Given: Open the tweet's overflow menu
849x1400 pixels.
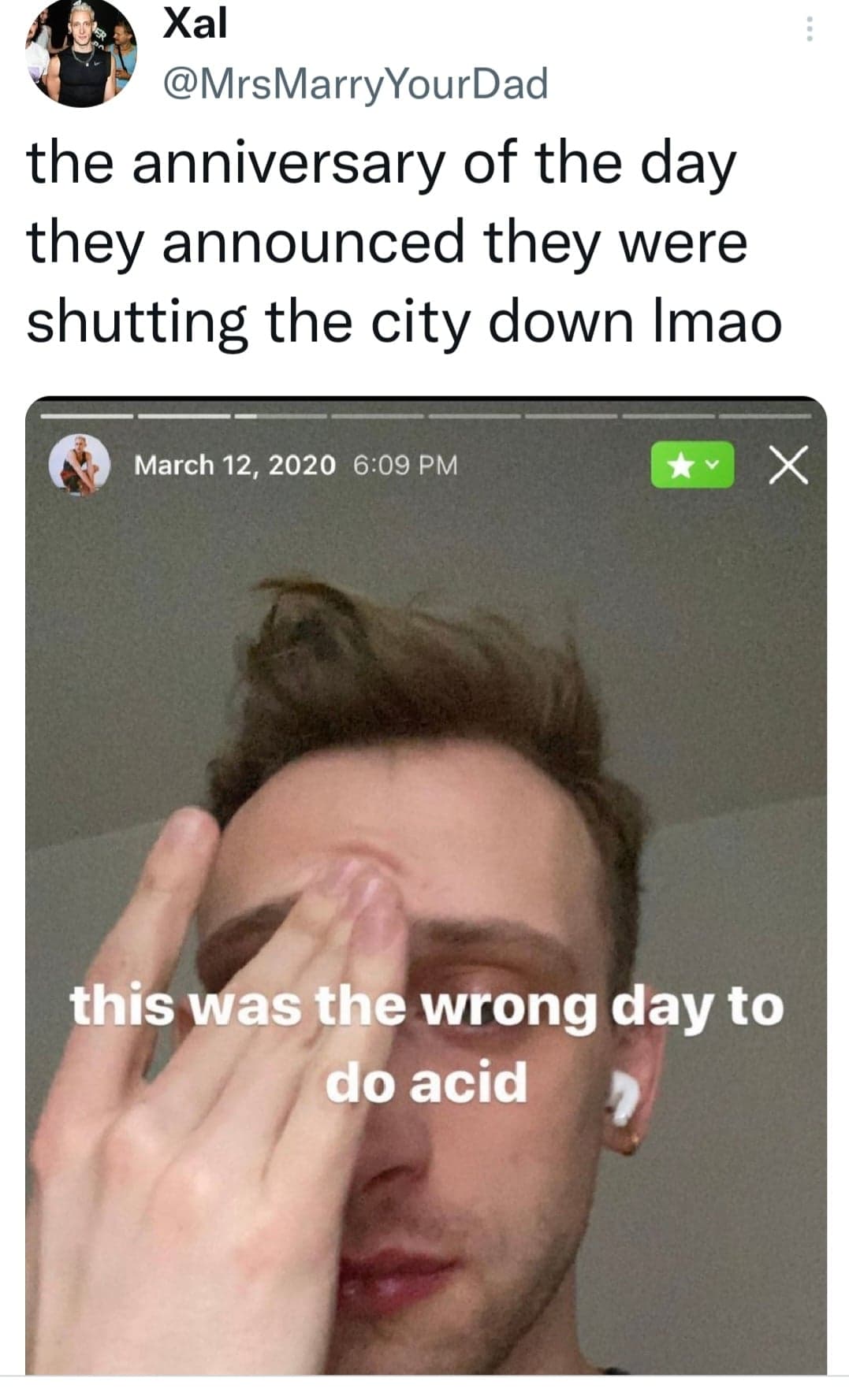Looking at the screenshot, I should click(808, 31).
